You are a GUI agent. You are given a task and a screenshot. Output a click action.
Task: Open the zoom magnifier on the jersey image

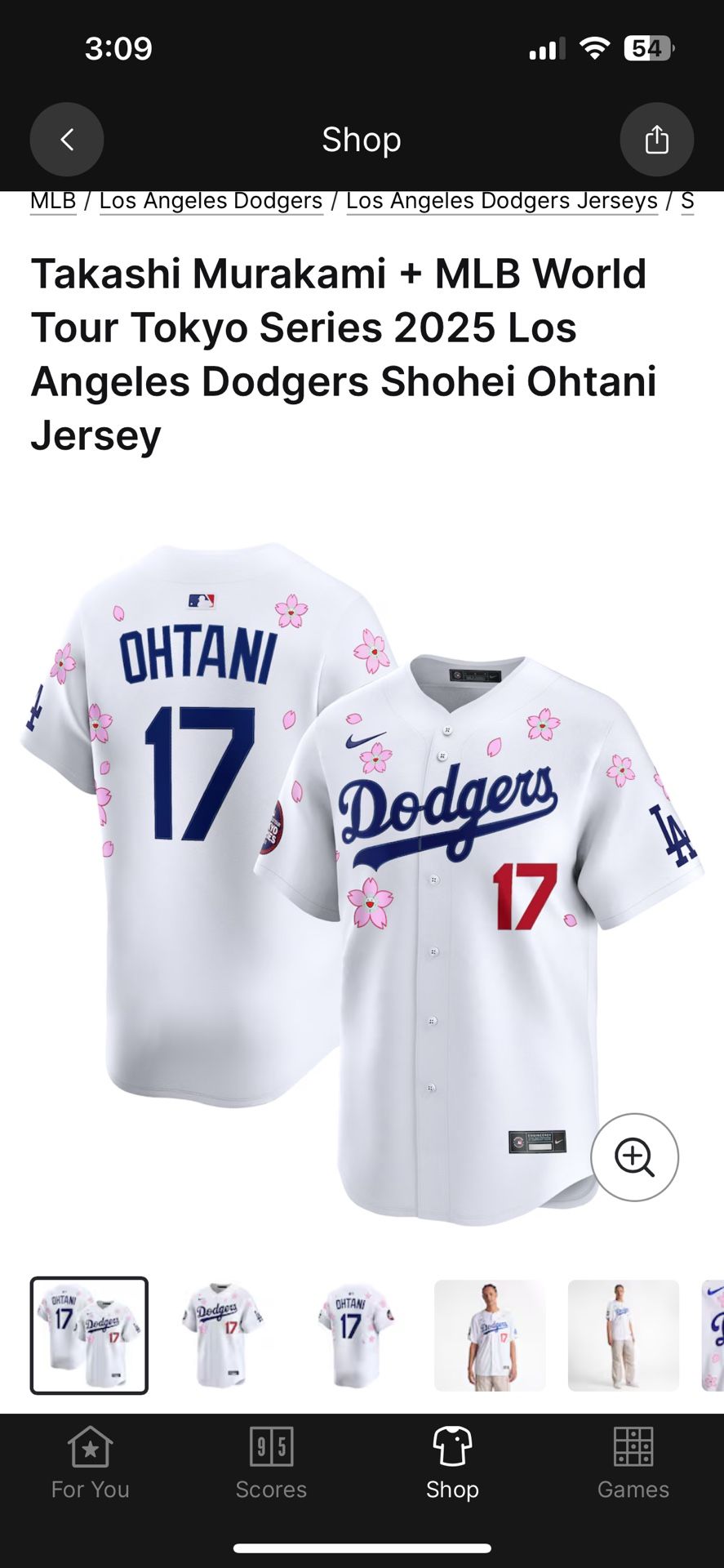point(635,1157)
